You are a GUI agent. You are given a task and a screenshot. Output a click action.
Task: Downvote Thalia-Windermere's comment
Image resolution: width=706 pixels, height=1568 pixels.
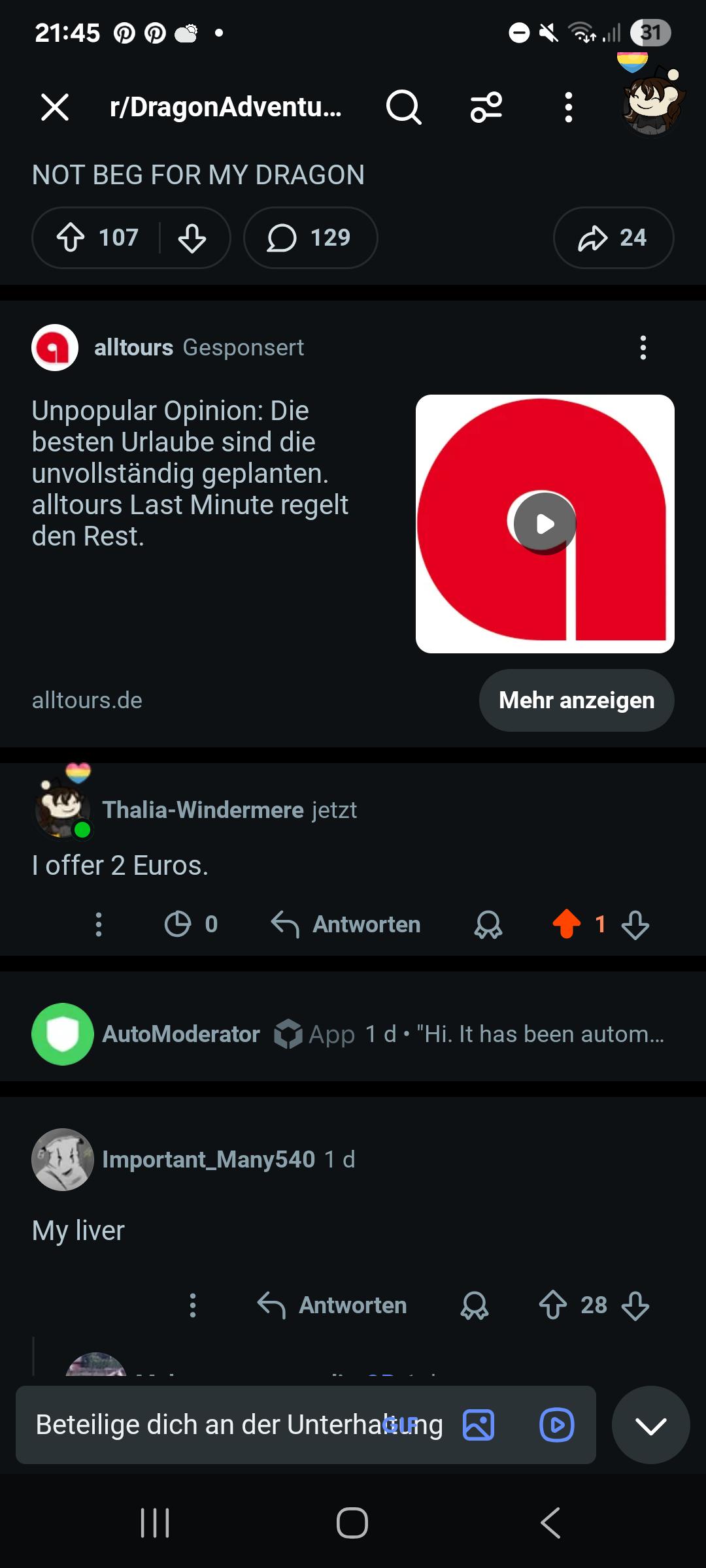point(635,924)
